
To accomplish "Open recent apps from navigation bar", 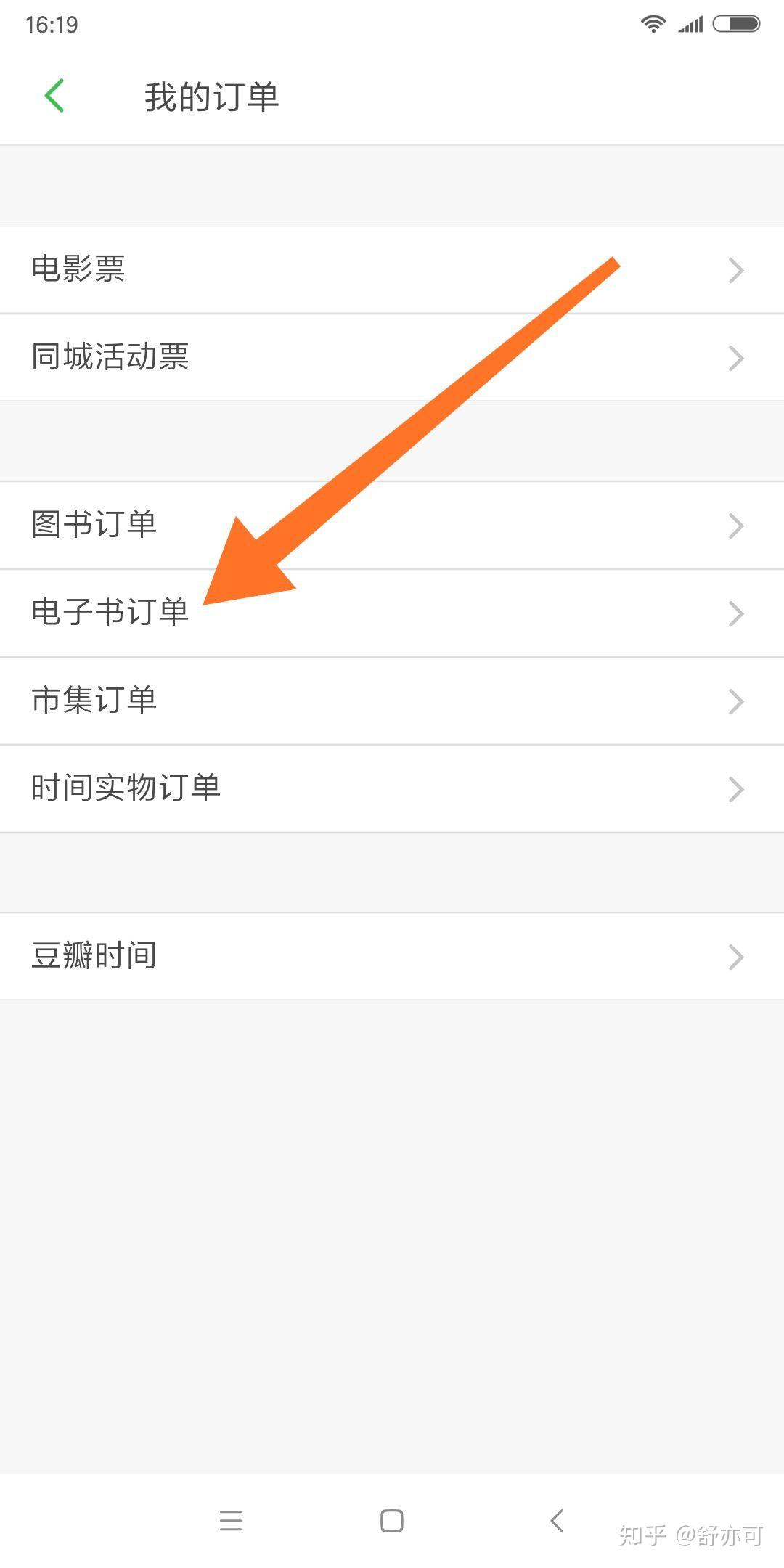I will 231,1520.
